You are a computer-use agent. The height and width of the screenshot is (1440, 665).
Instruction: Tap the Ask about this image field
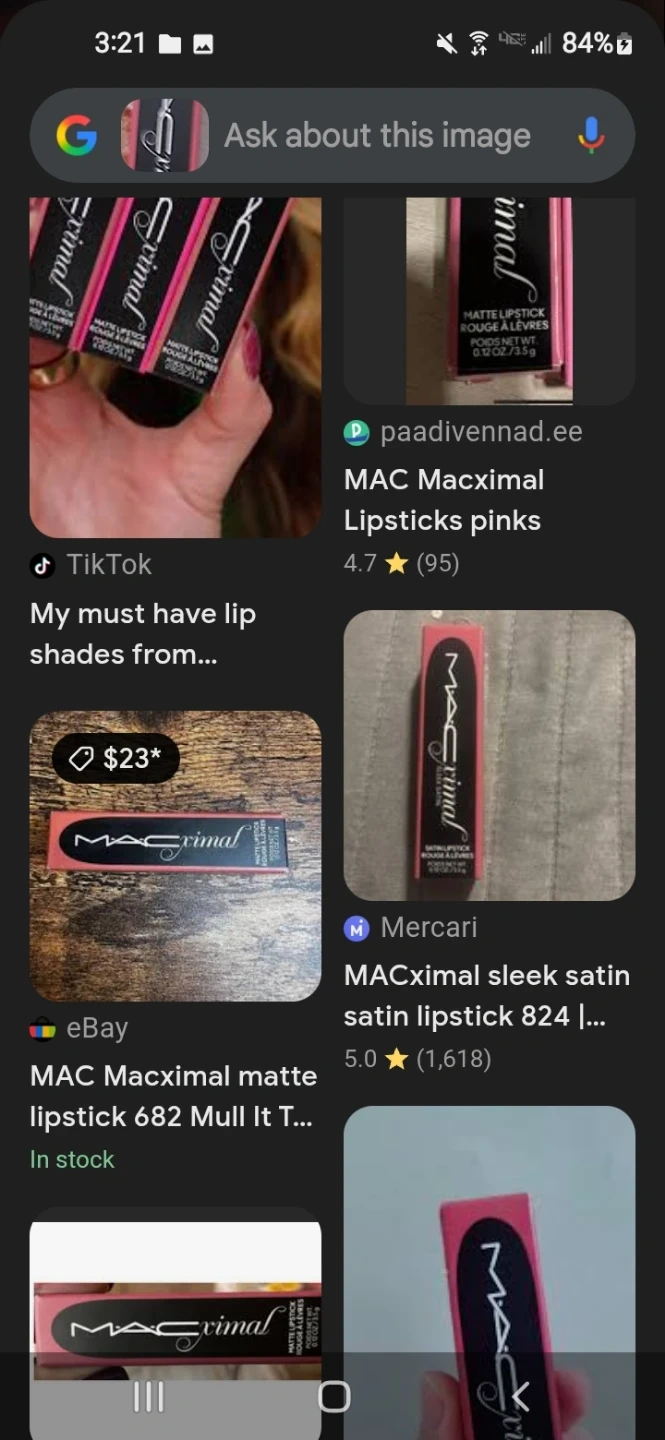(x=377, y=135)
